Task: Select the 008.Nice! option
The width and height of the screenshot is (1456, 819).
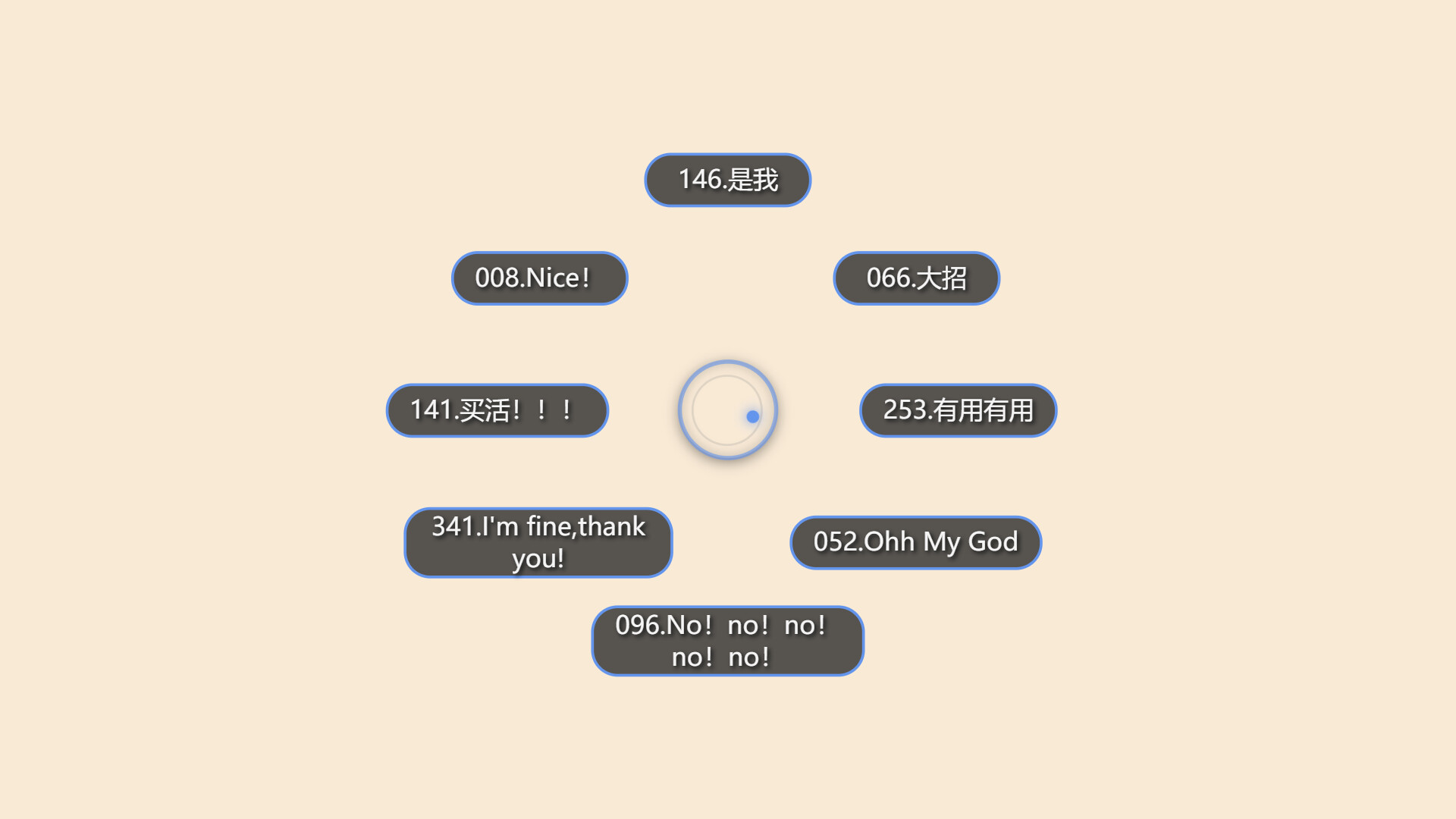Action: (x=539, y=278)
